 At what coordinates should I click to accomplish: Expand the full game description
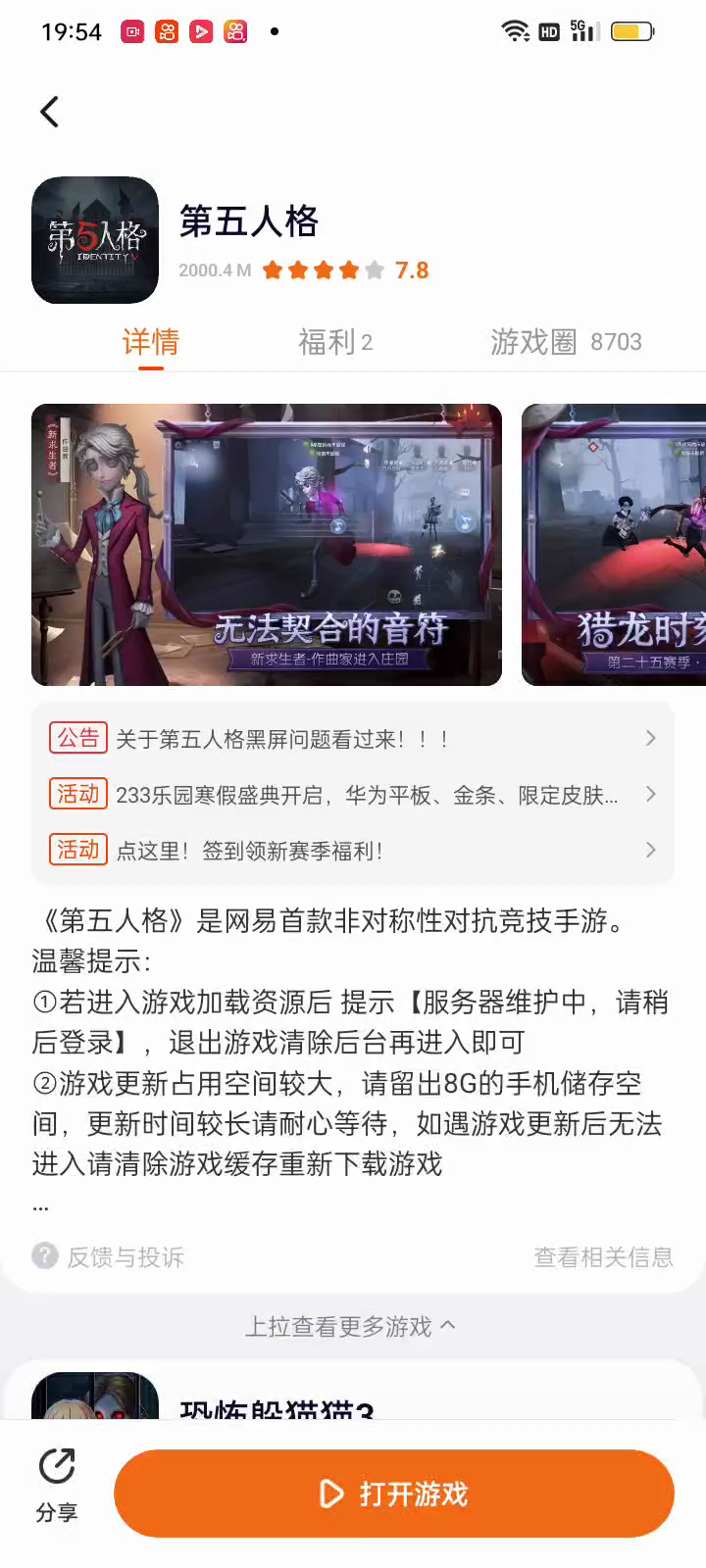pos(41,1206)
